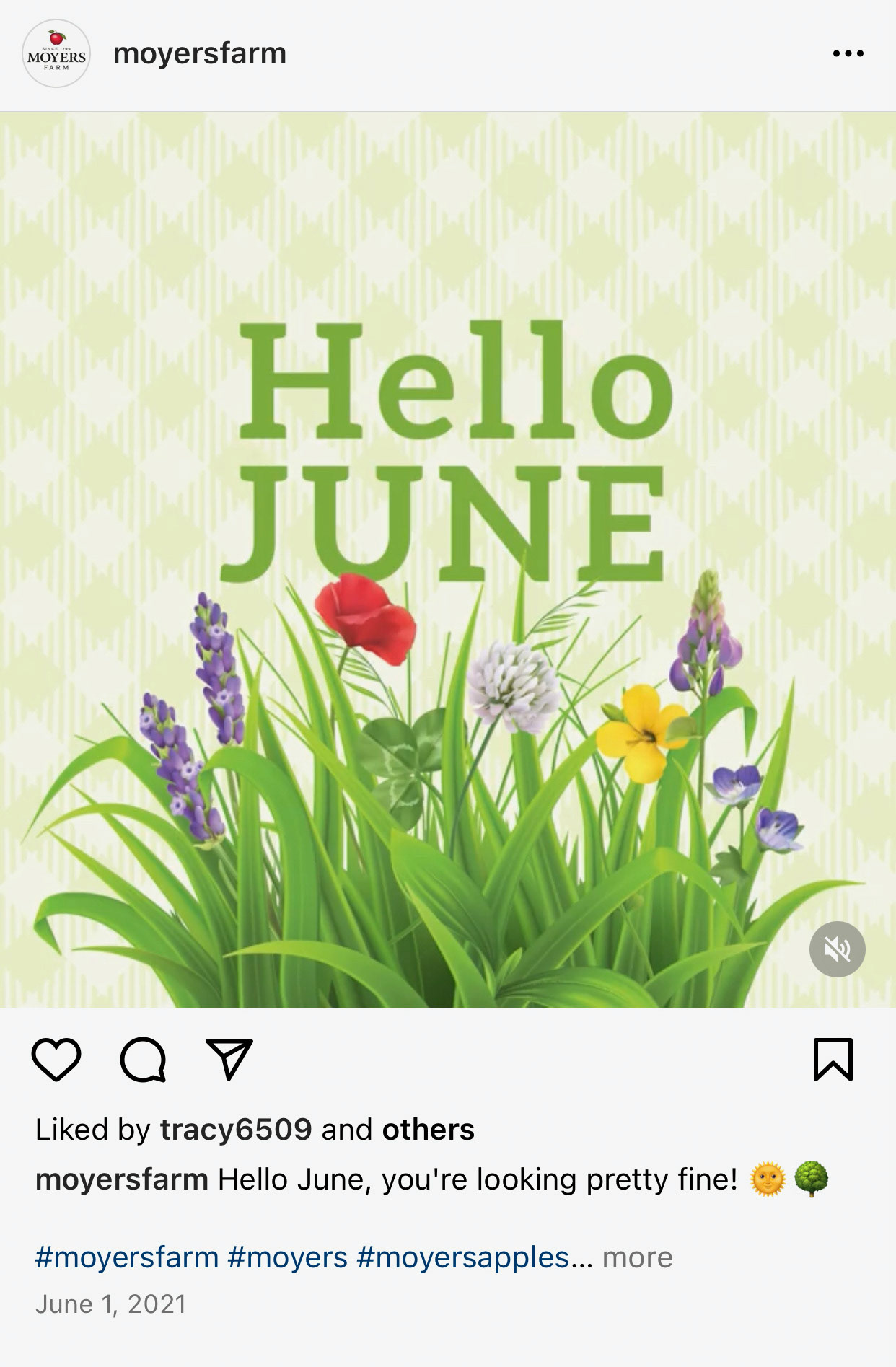Tap the Hello June video
The height and width of the screenshot is (1367, 896).
(x=448, y=560)
